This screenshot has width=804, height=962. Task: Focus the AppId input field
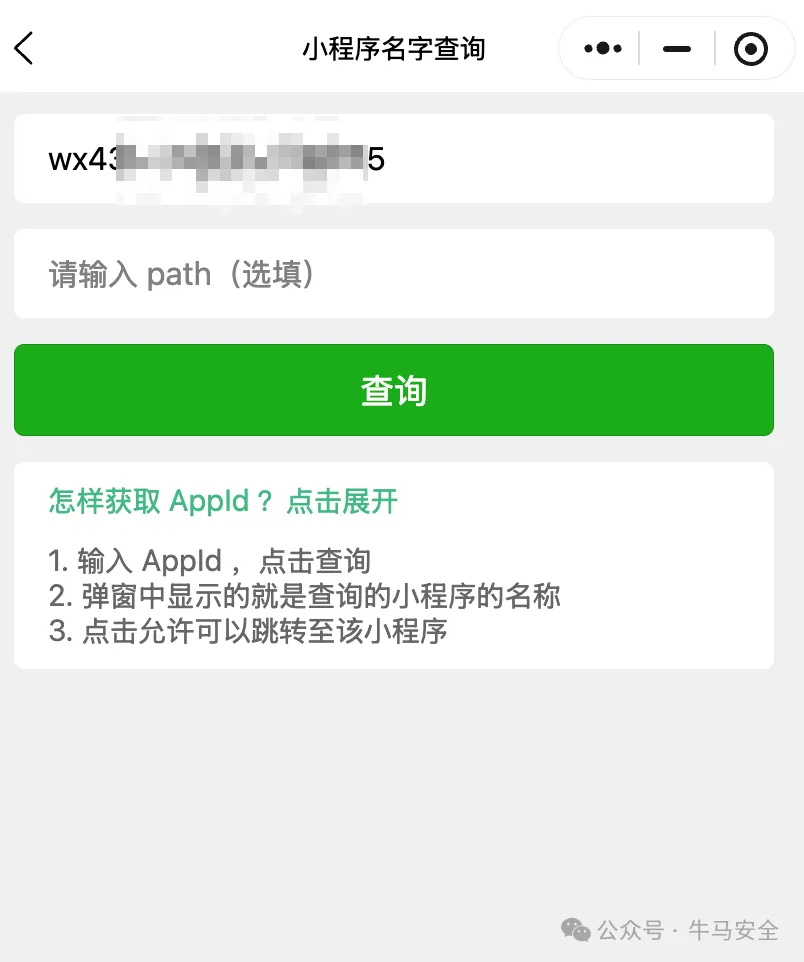[x=394, y=159]
